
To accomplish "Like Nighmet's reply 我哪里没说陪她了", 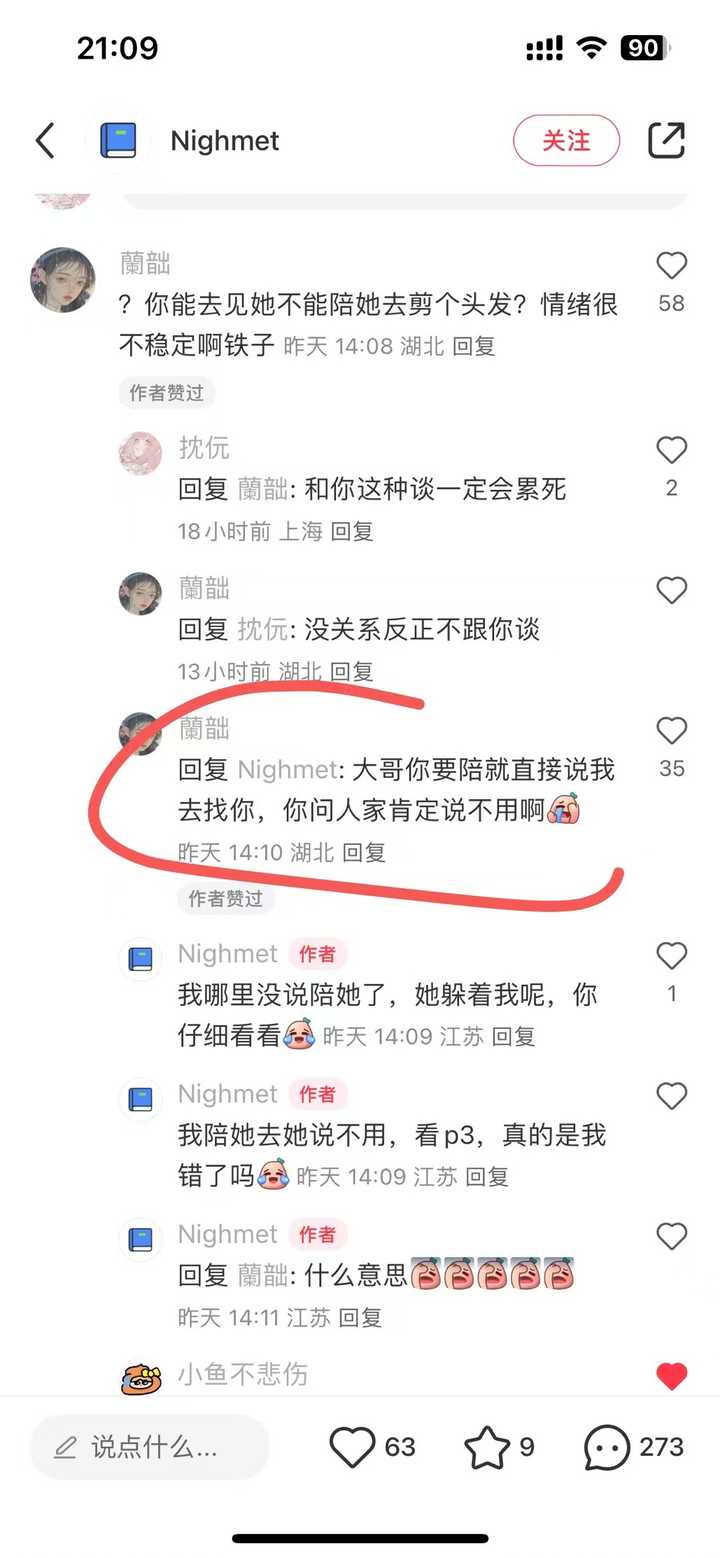I will point(671,957).
